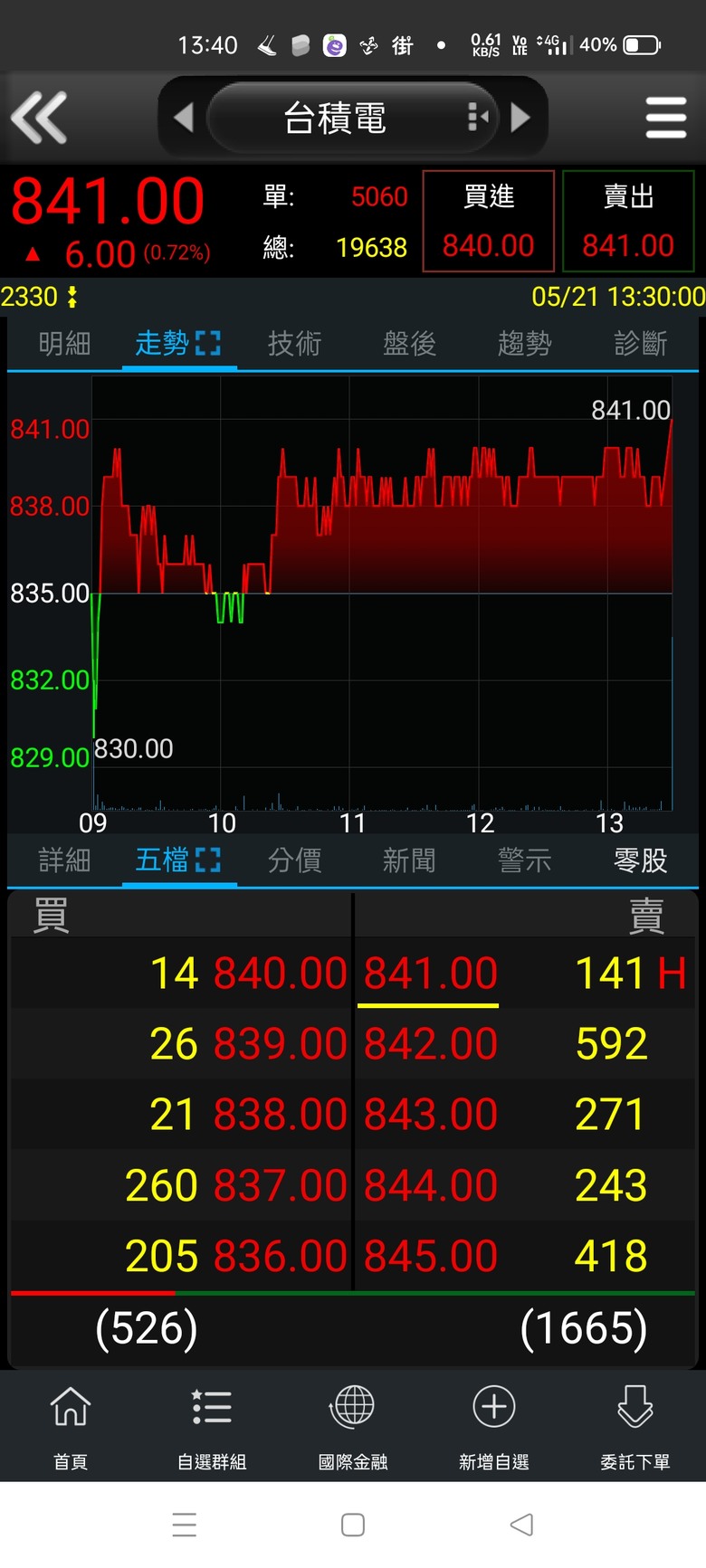Open 國際金融 in bottom navigation
Viewport: 706px width, 1568px height.
353,1425
